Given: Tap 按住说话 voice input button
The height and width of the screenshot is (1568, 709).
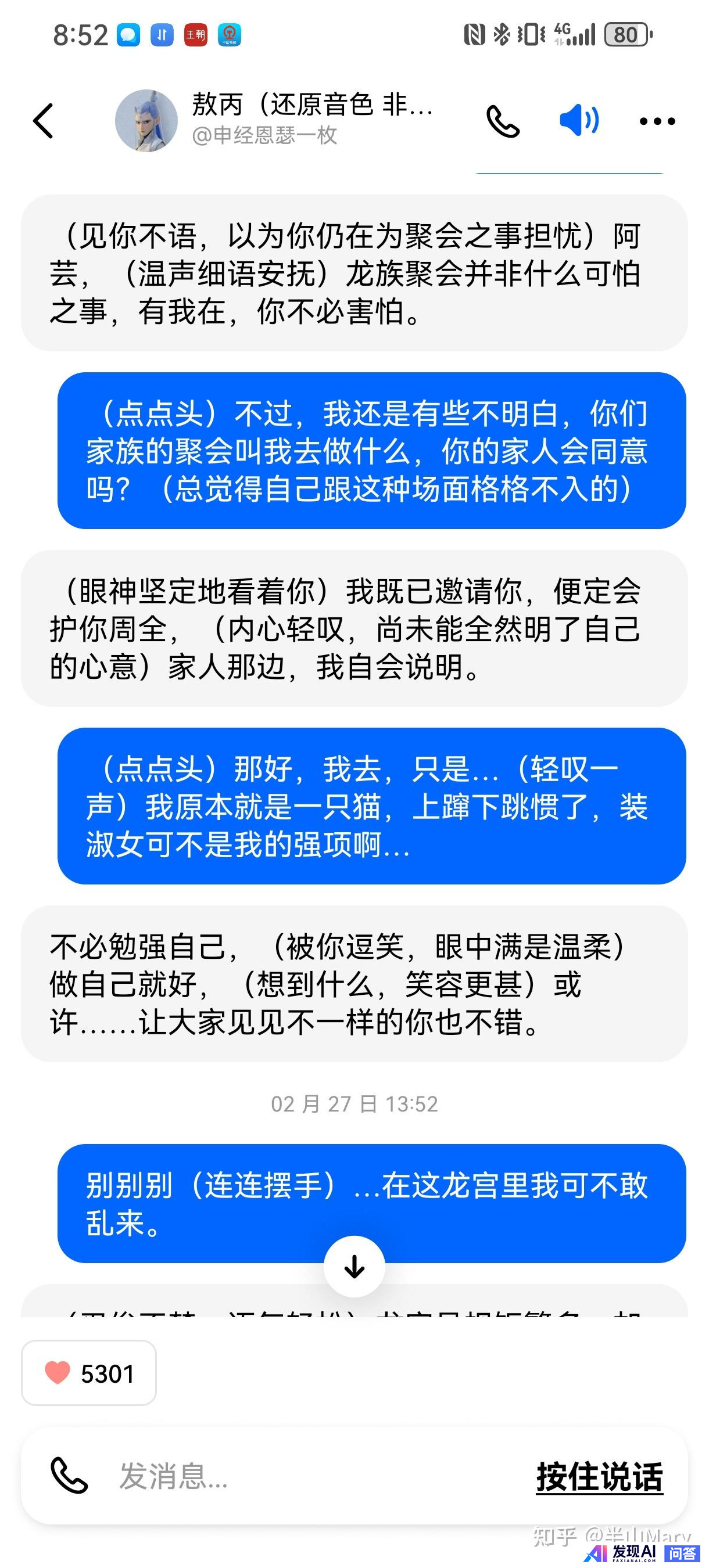Looking at the screenshot, I should (x=599, y=1477).
